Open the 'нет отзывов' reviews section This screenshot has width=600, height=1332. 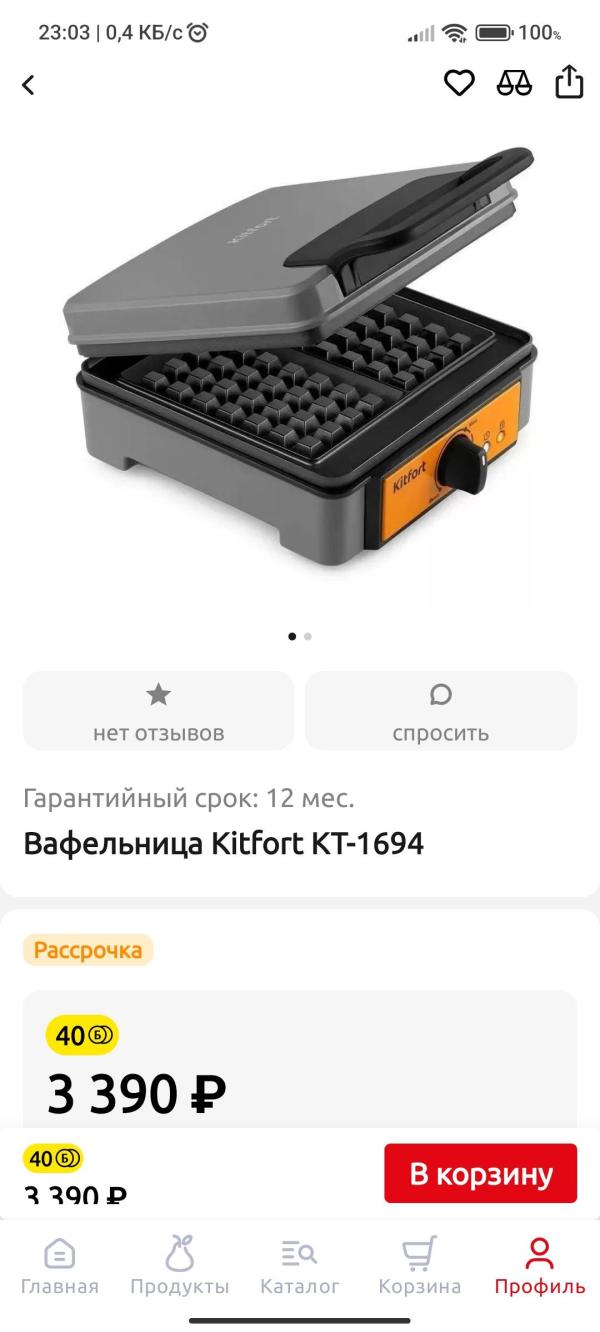click(158, 710)
